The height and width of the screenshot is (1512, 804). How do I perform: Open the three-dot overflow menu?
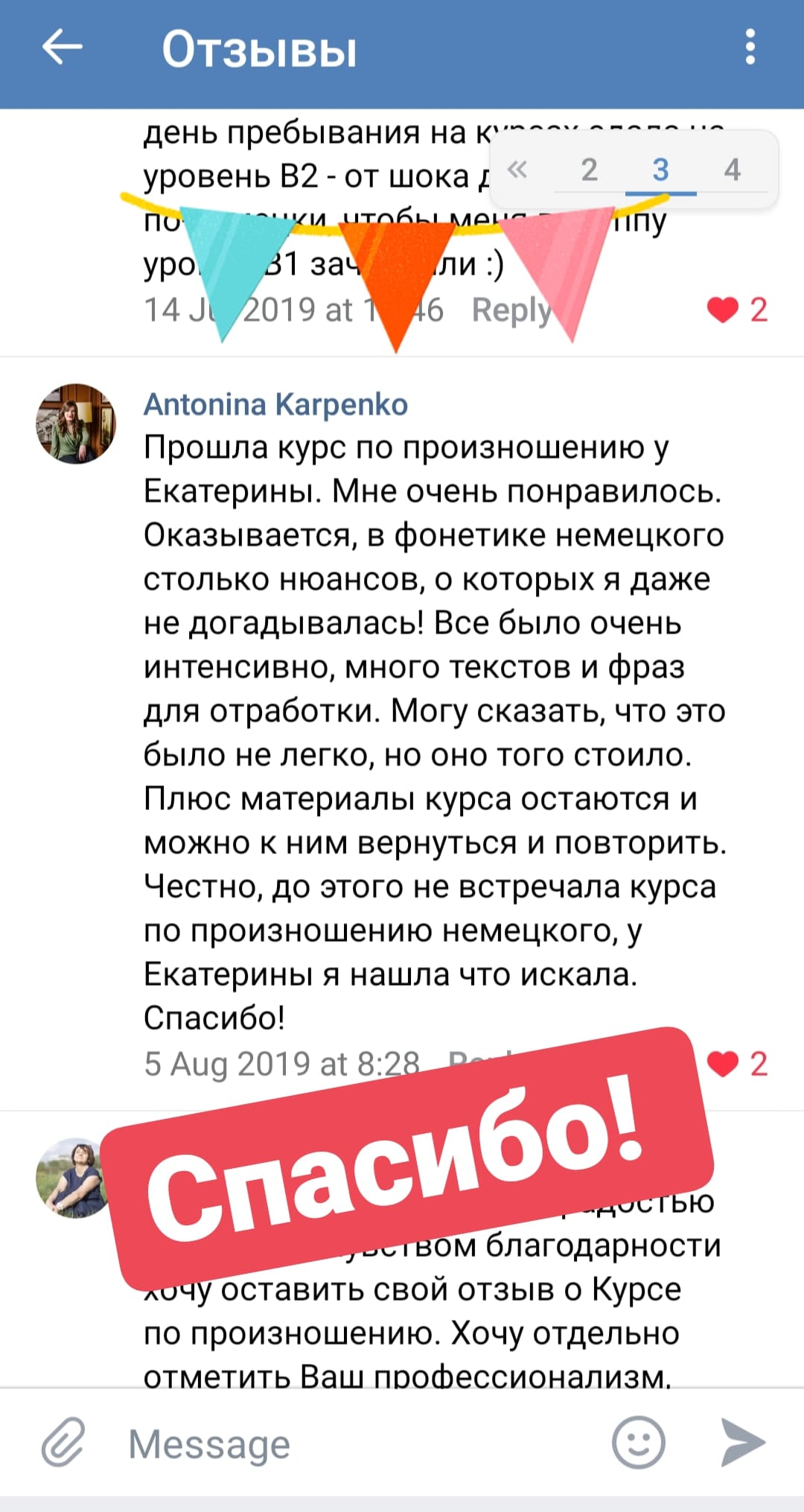coord(750,48)
